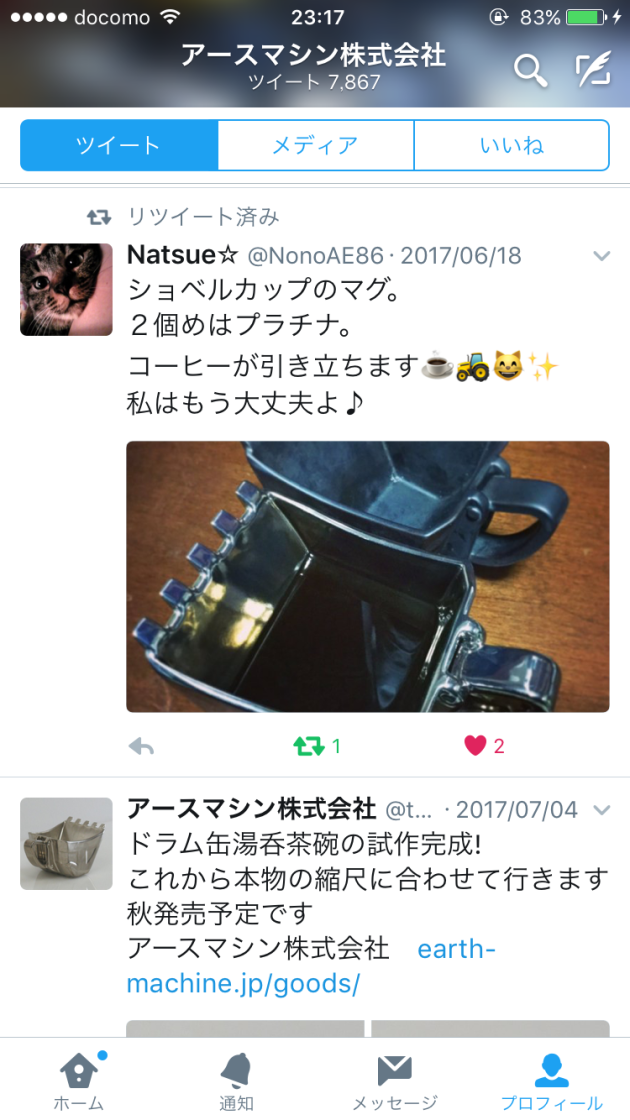The image size is (630, 1120).
Task: Tap the プロフィール tab
Action: click(x=551, y=1080)
